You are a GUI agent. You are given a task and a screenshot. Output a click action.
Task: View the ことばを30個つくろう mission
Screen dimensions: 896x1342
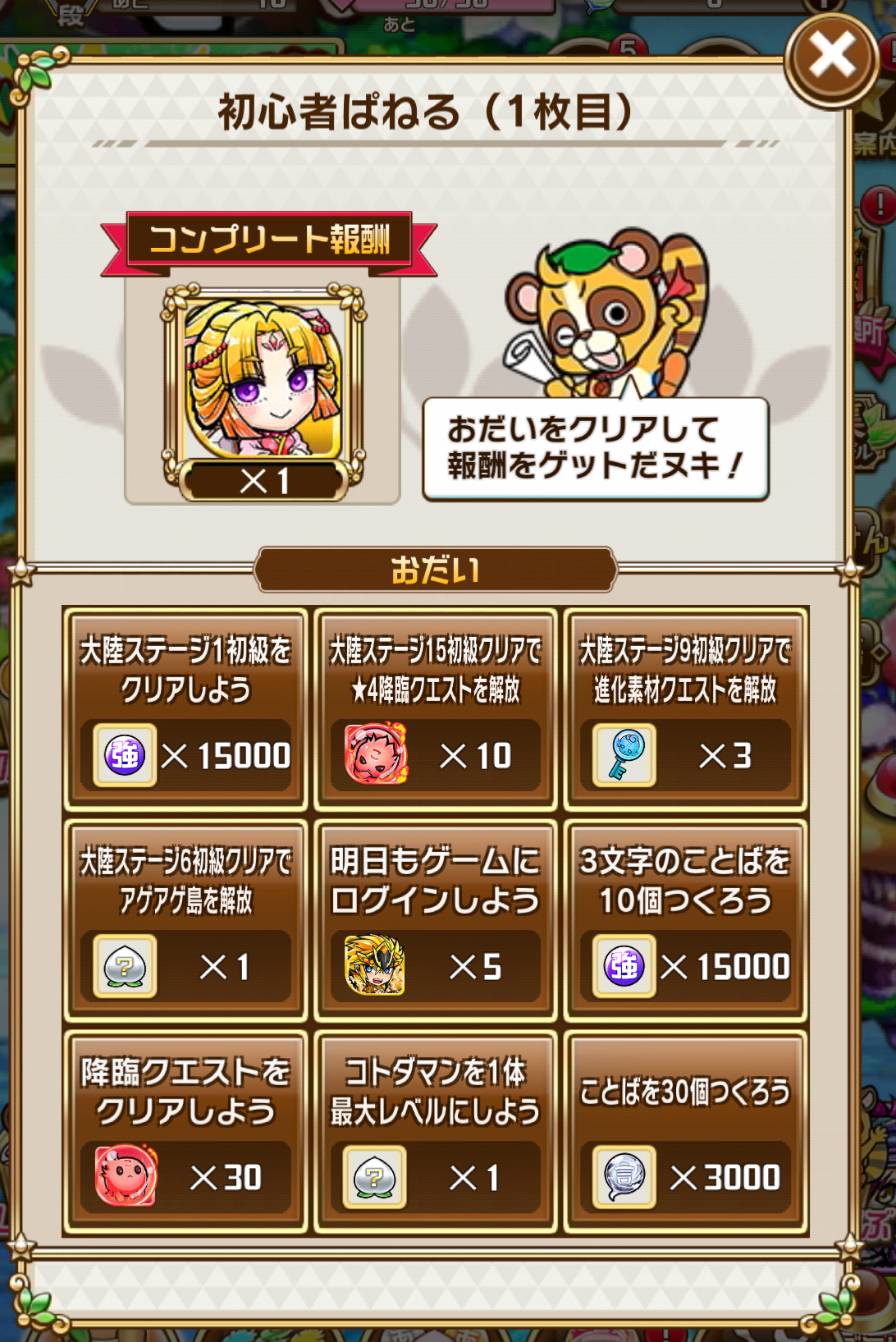point(685,1132)
